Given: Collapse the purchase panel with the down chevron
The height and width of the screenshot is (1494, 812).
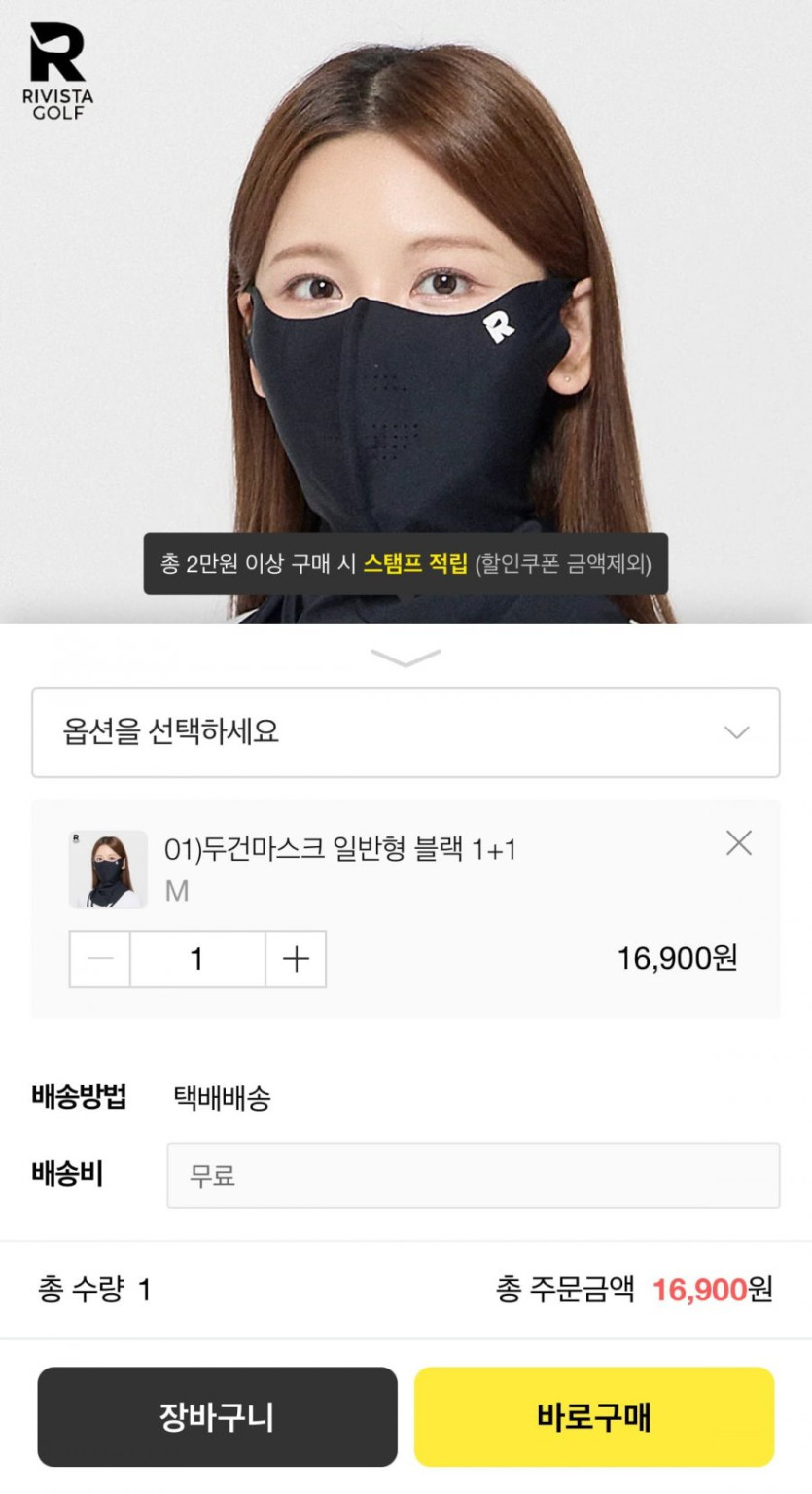Looking at the screenshot, I should click(x=406, y=658).
